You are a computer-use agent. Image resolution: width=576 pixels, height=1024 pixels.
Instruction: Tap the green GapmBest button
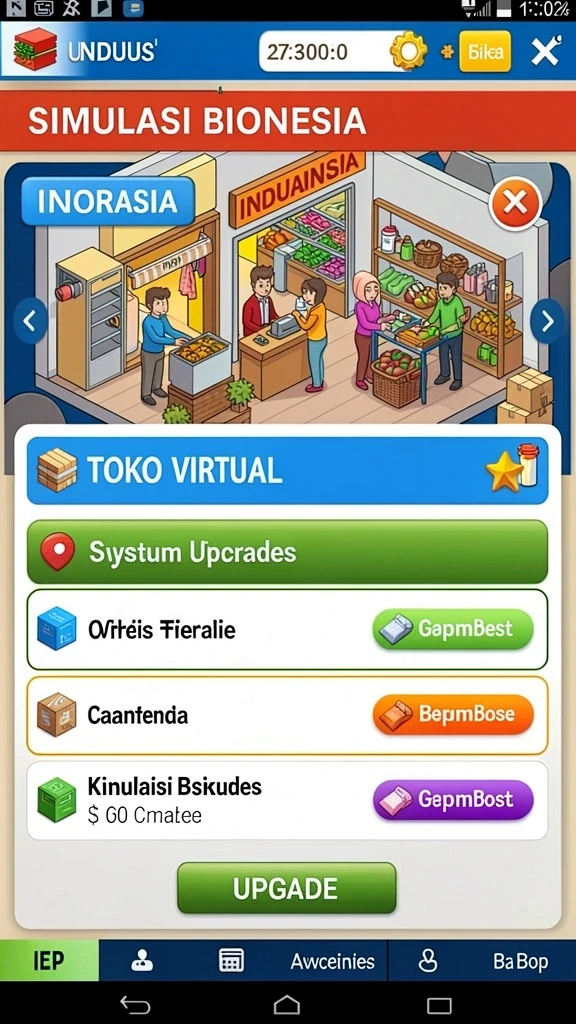(453, 630)
